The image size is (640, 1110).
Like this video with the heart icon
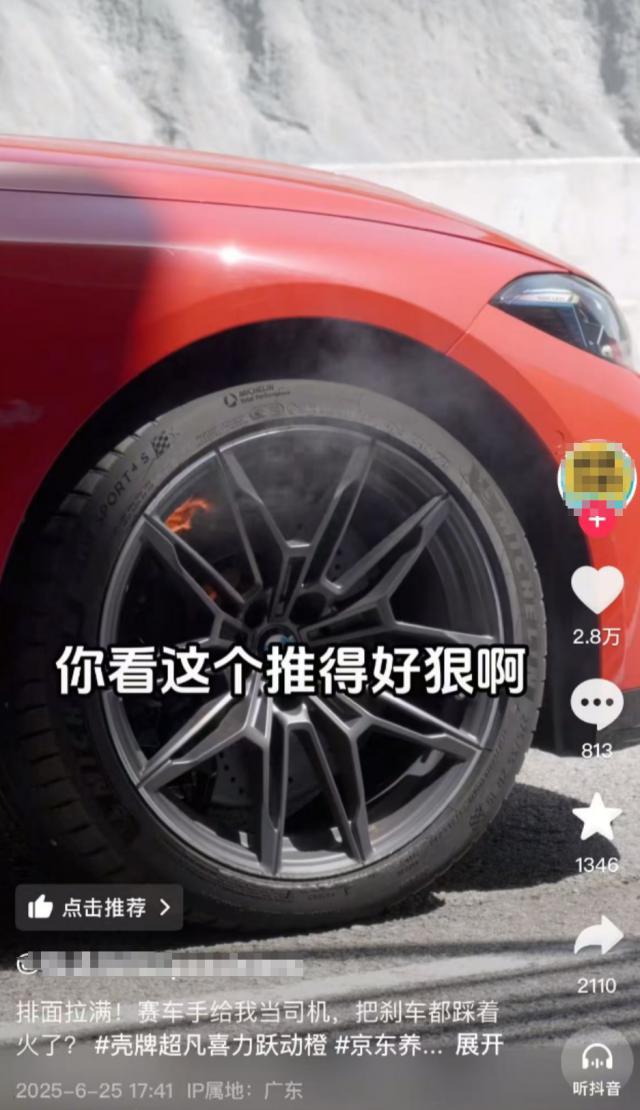(x=597, y=589)
